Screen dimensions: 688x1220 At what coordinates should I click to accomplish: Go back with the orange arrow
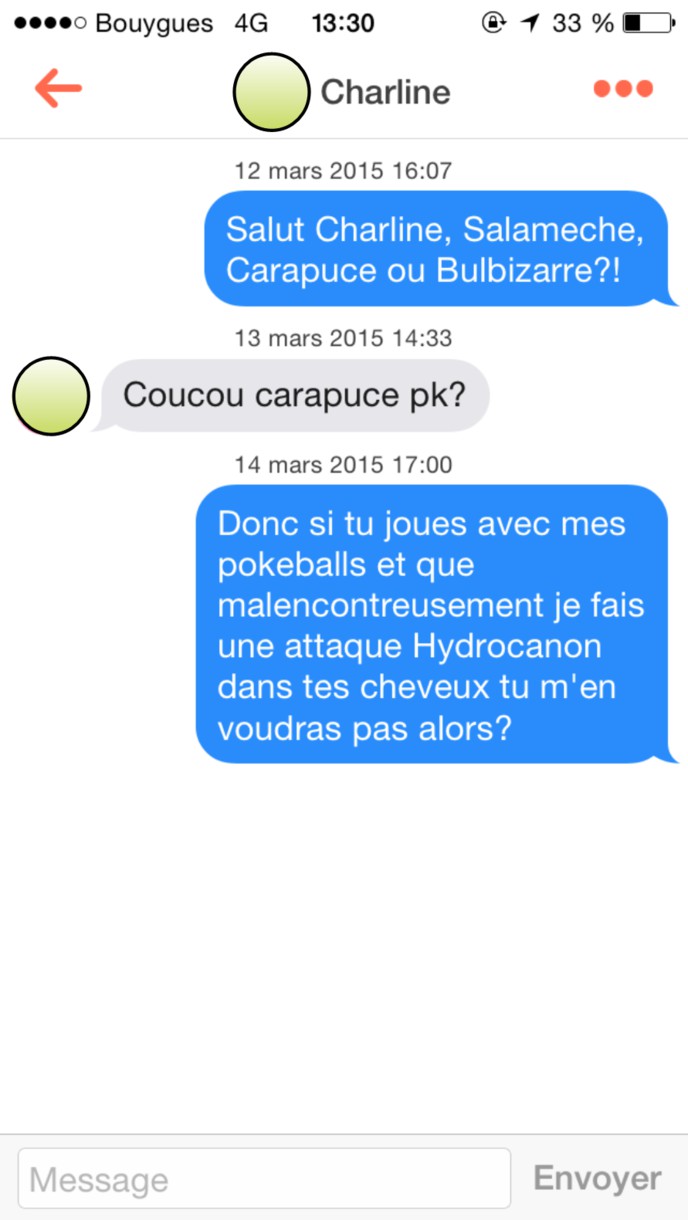58,89
